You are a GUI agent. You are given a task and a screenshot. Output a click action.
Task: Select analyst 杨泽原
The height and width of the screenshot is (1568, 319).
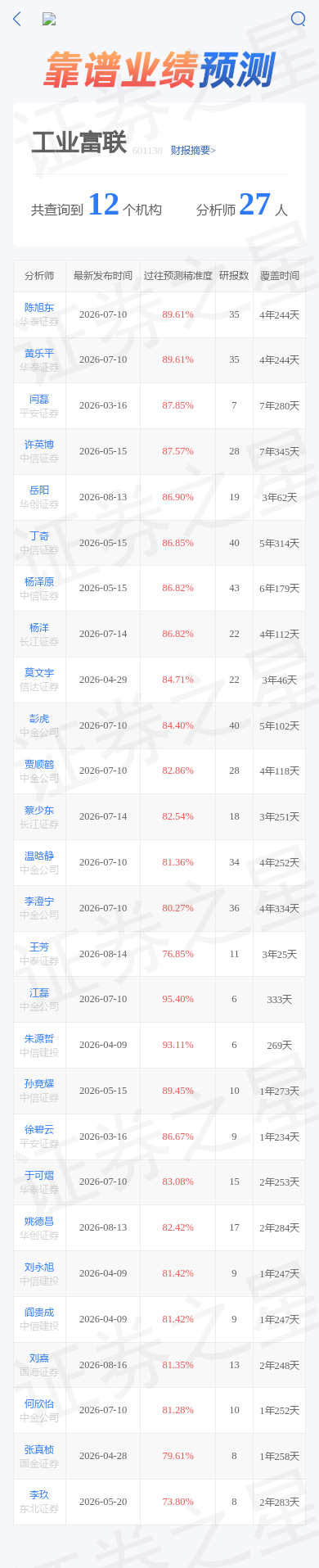pyautogui.click(x=39, y=582)
